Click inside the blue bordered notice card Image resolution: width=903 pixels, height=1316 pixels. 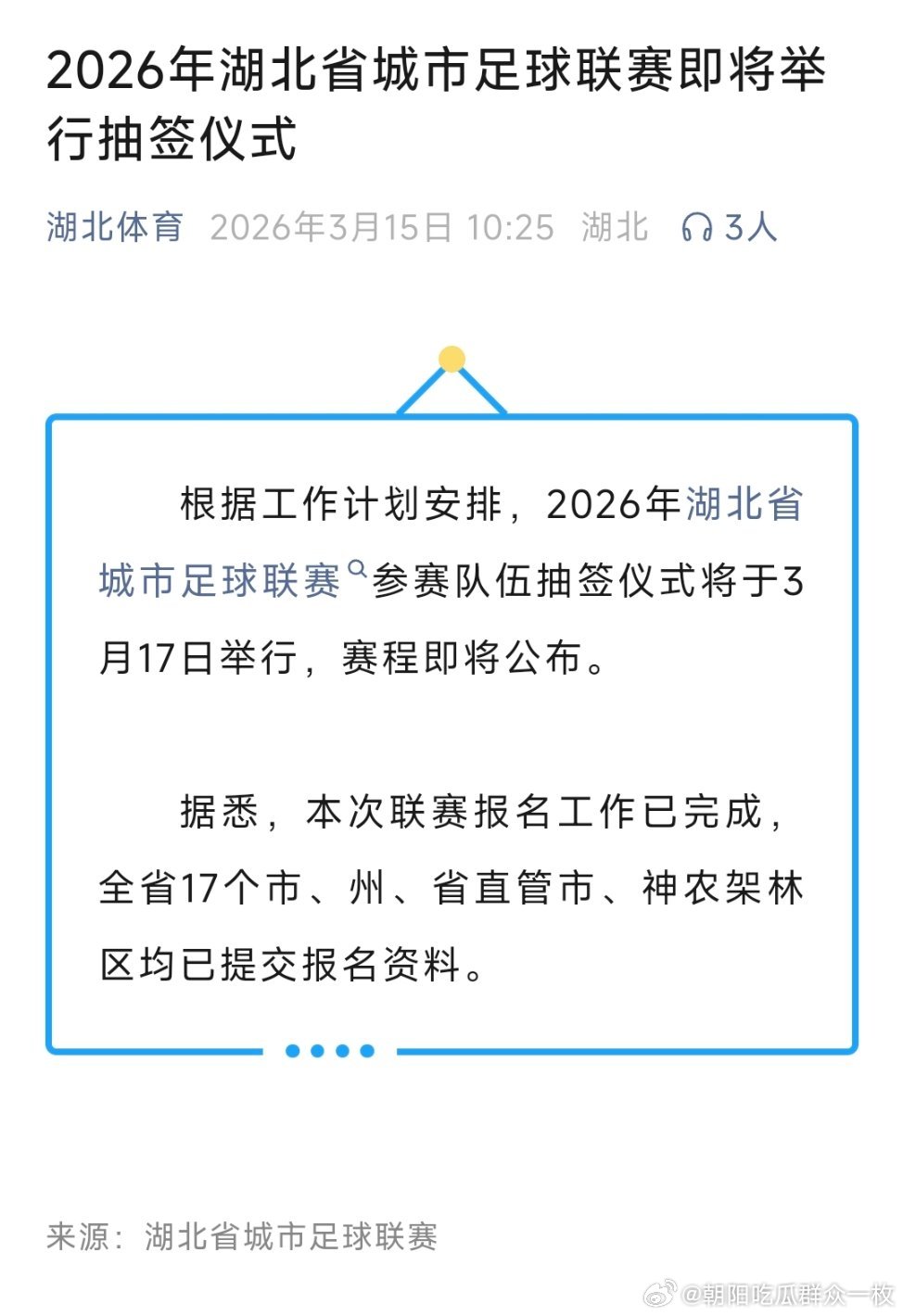coord(451,732)
